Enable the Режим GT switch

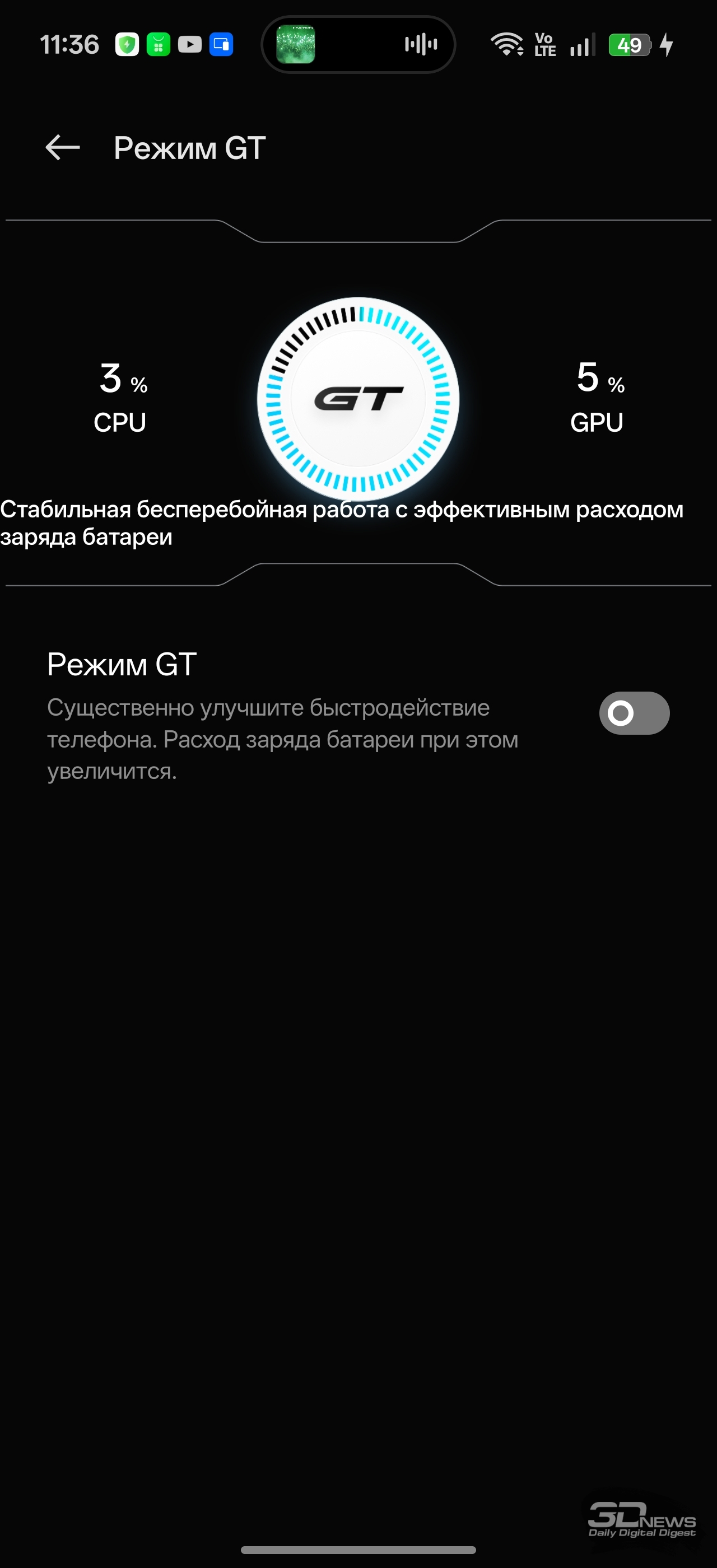coord(634,713)
